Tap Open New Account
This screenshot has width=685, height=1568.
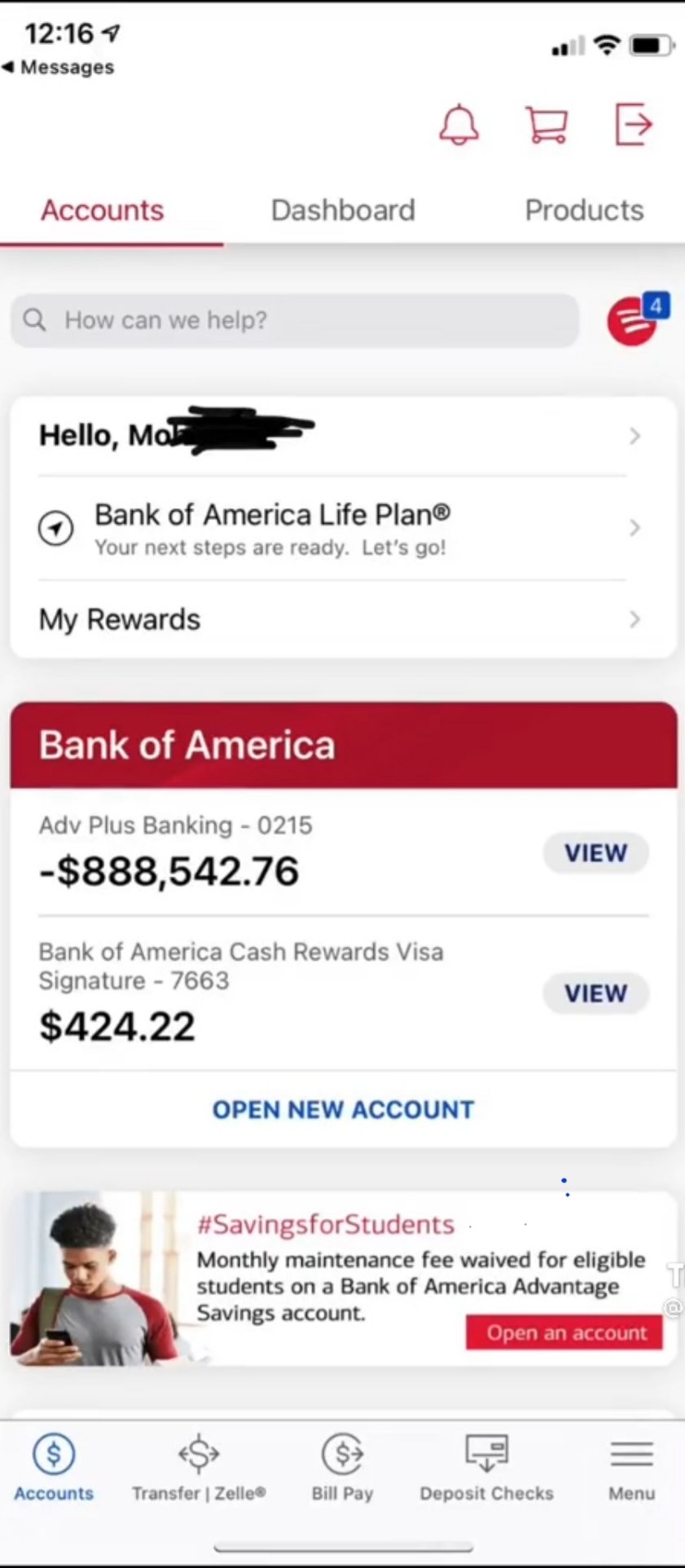[343, 1109]
